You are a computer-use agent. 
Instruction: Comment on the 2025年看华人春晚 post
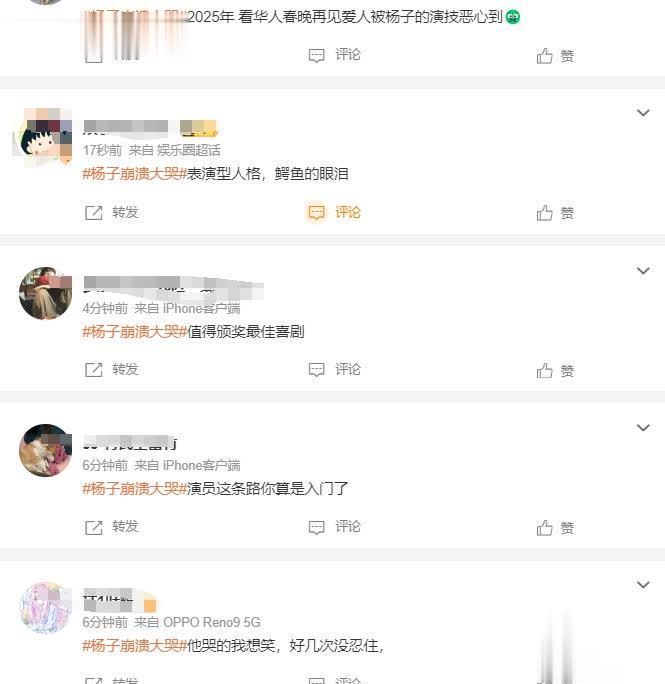334,55
